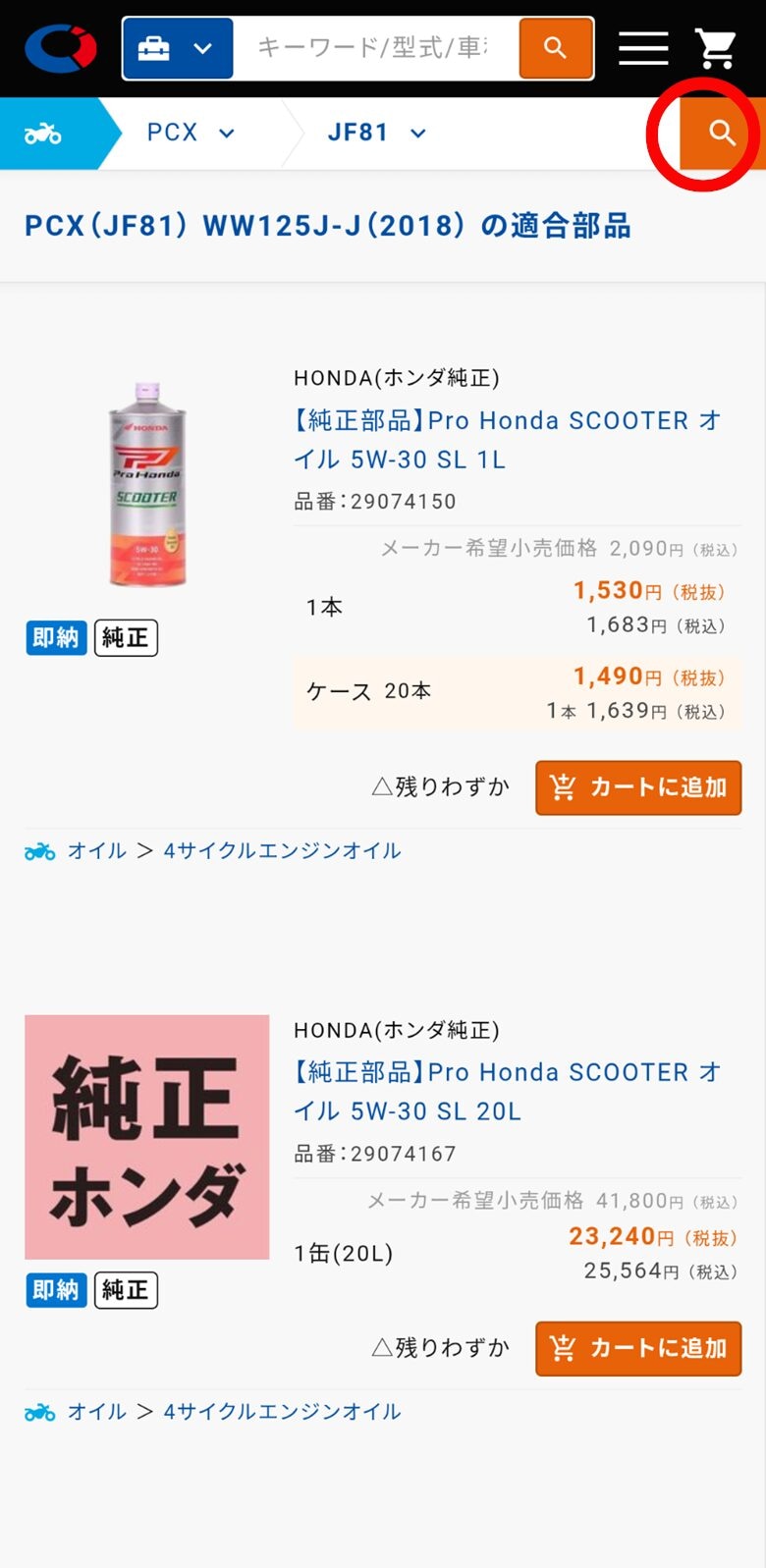This screenshot has width=766, height=1568.
Task: Open Pro Honda SCOOTER oil 20L product link
Action: coord(507,1092)
